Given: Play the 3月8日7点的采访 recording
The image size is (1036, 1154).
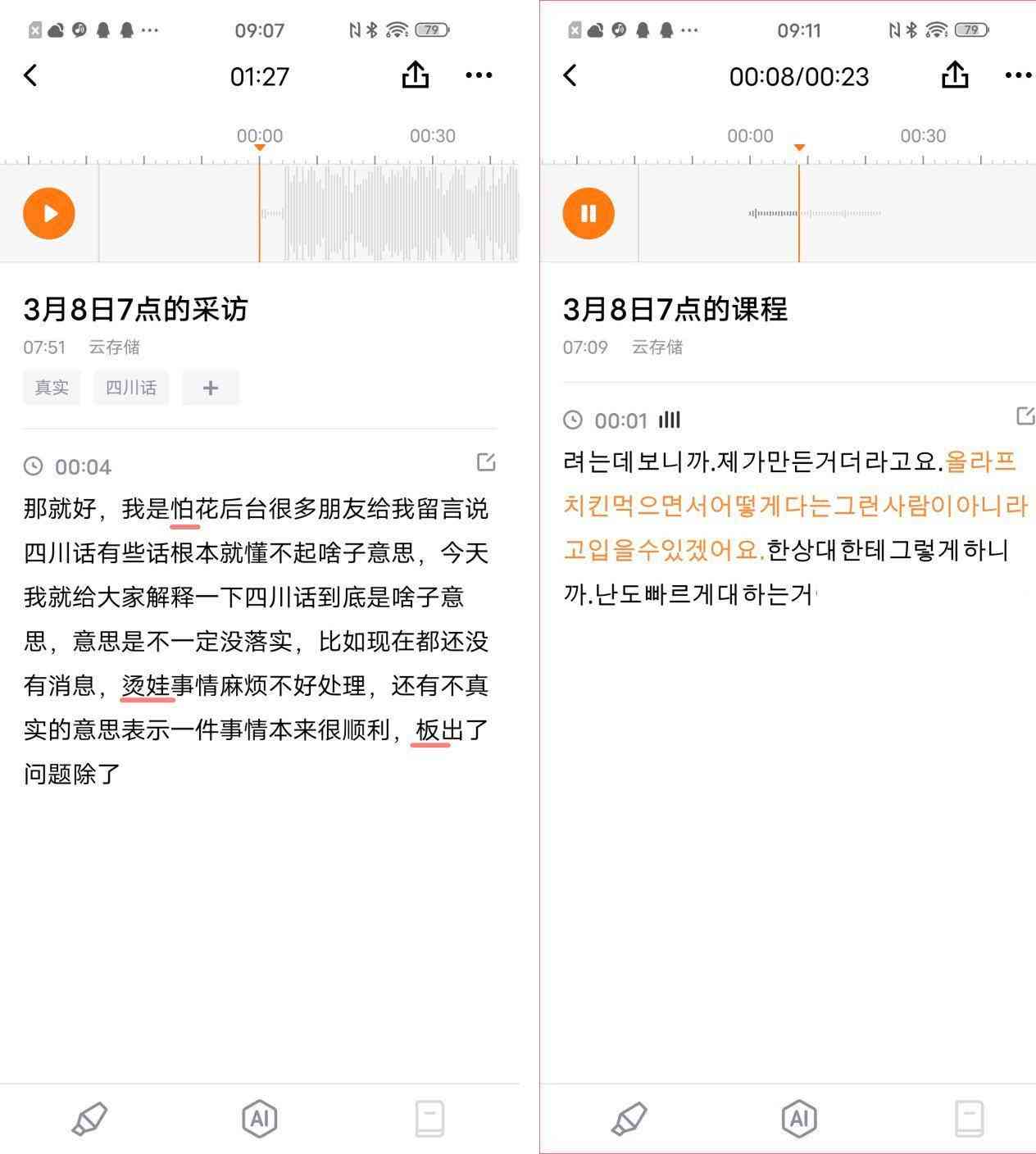Looking at the screenshot, I should point(49,214).
